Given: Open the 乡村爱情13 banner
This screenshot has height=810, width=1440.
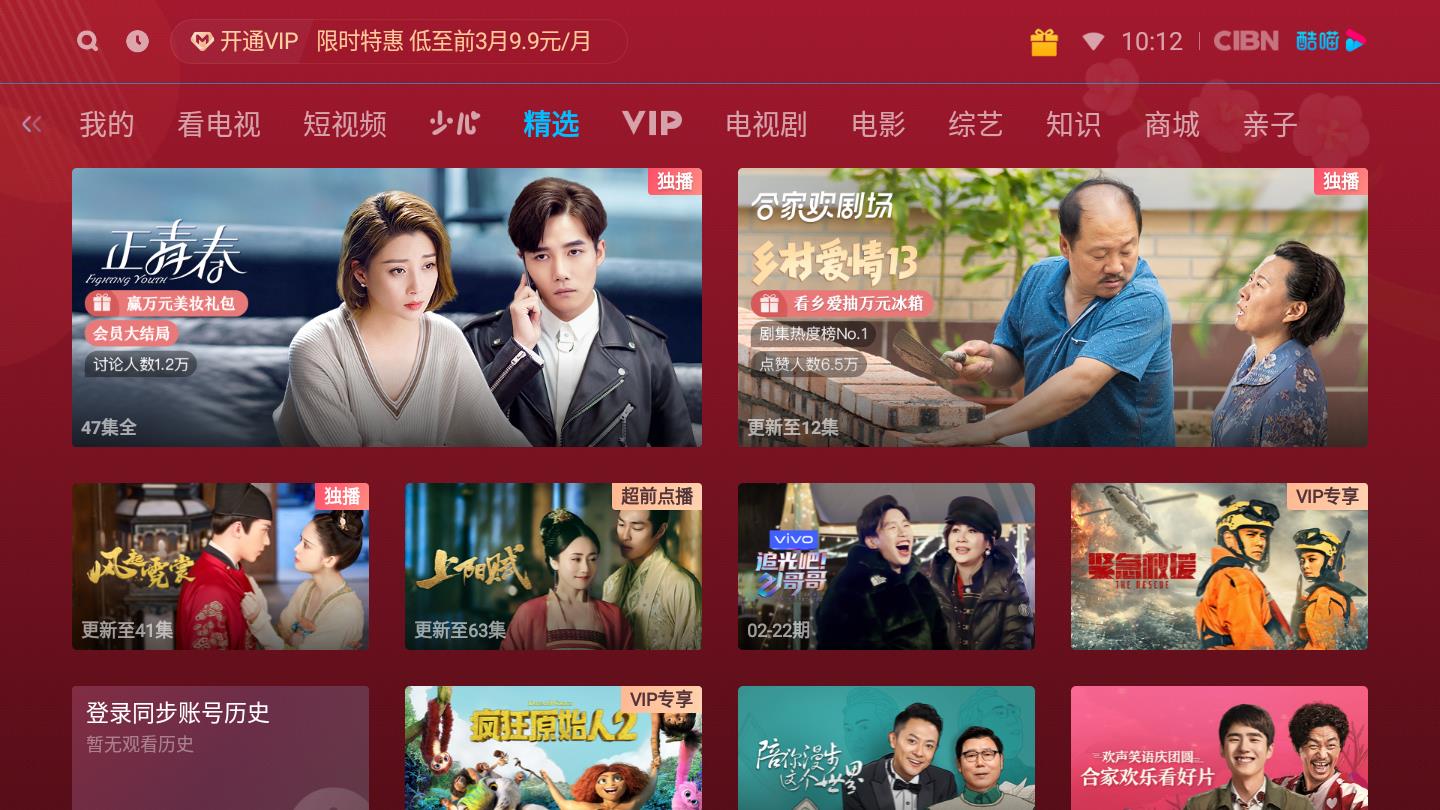Looking at the screenshot, I should (x=1052, y=307).
